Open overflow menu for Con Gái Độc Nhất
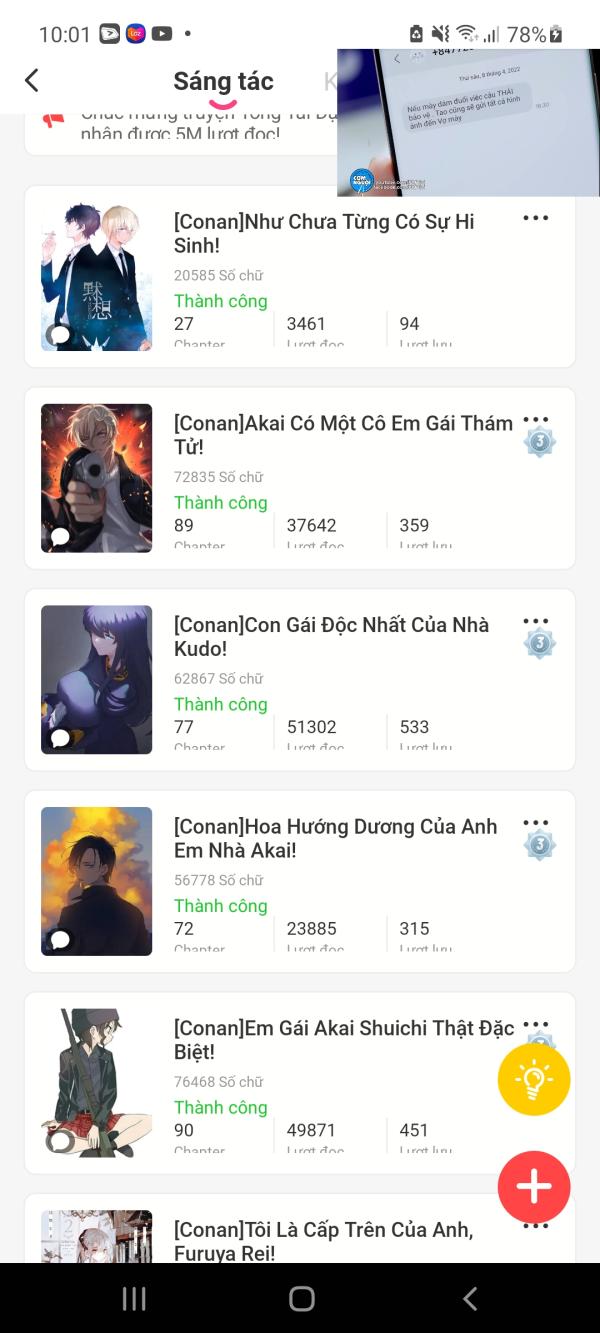Screen dimensions: 600x1333 536,621
